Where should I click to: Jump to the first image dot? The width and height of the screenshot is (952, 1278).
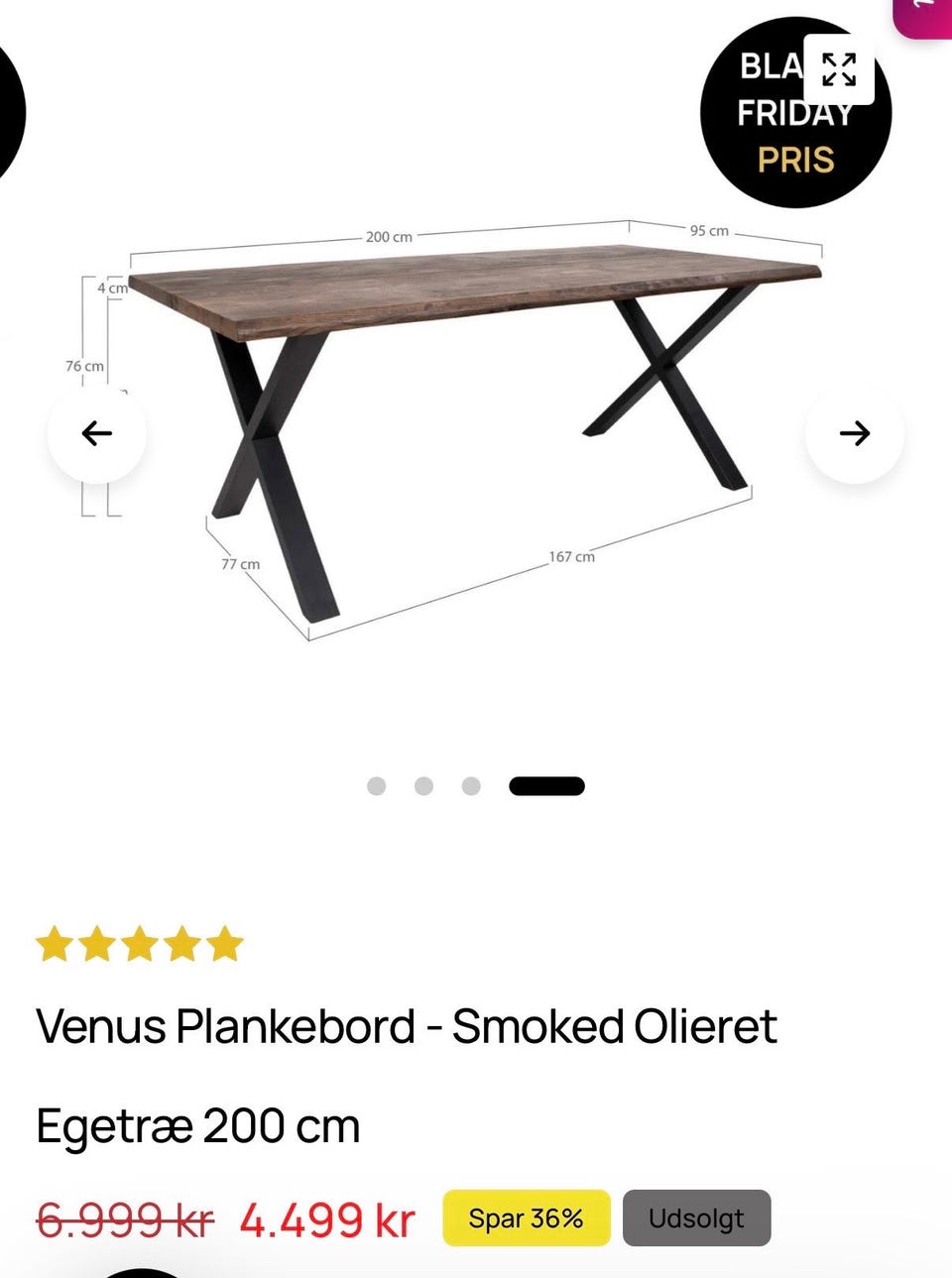point(377,786)
